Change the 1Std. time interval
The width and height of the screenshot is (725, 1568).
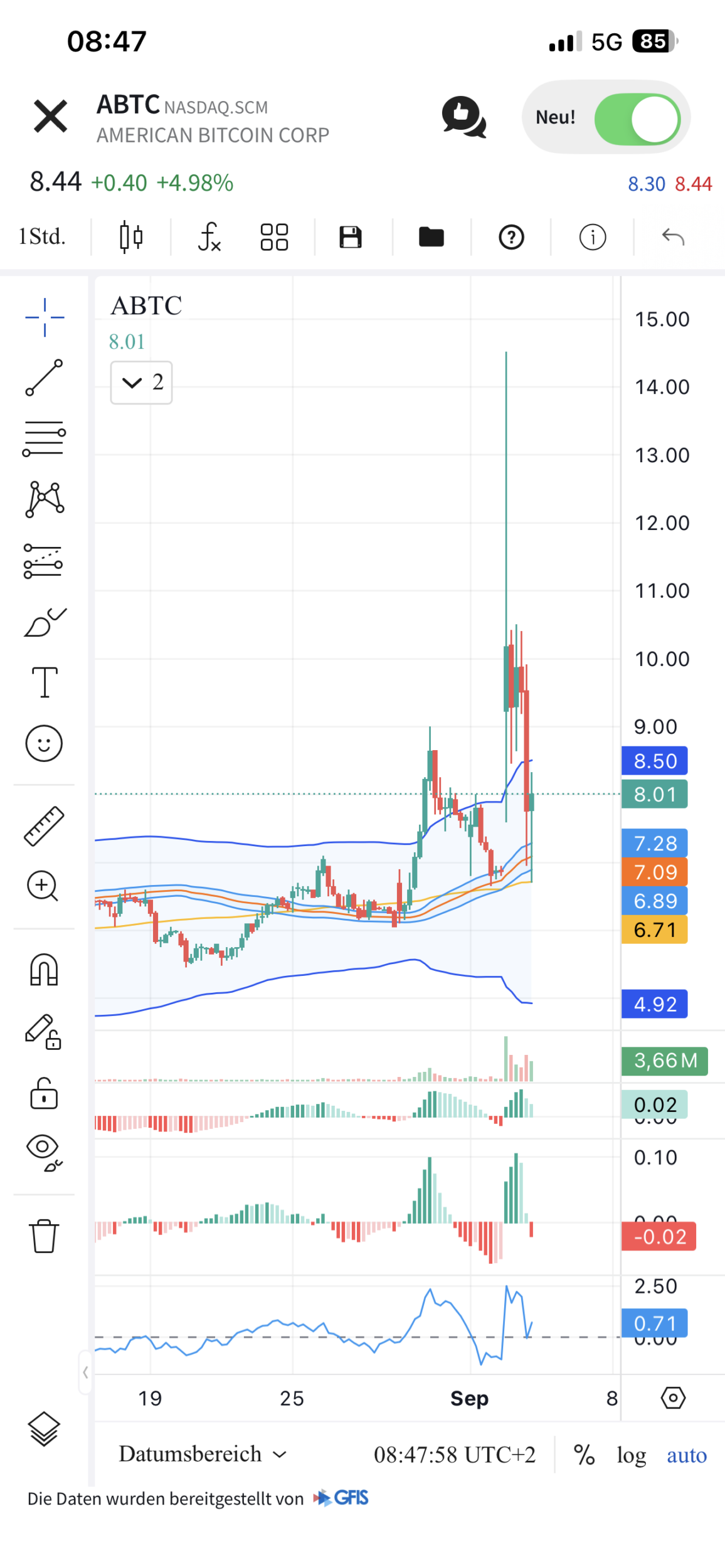point(42,237)
